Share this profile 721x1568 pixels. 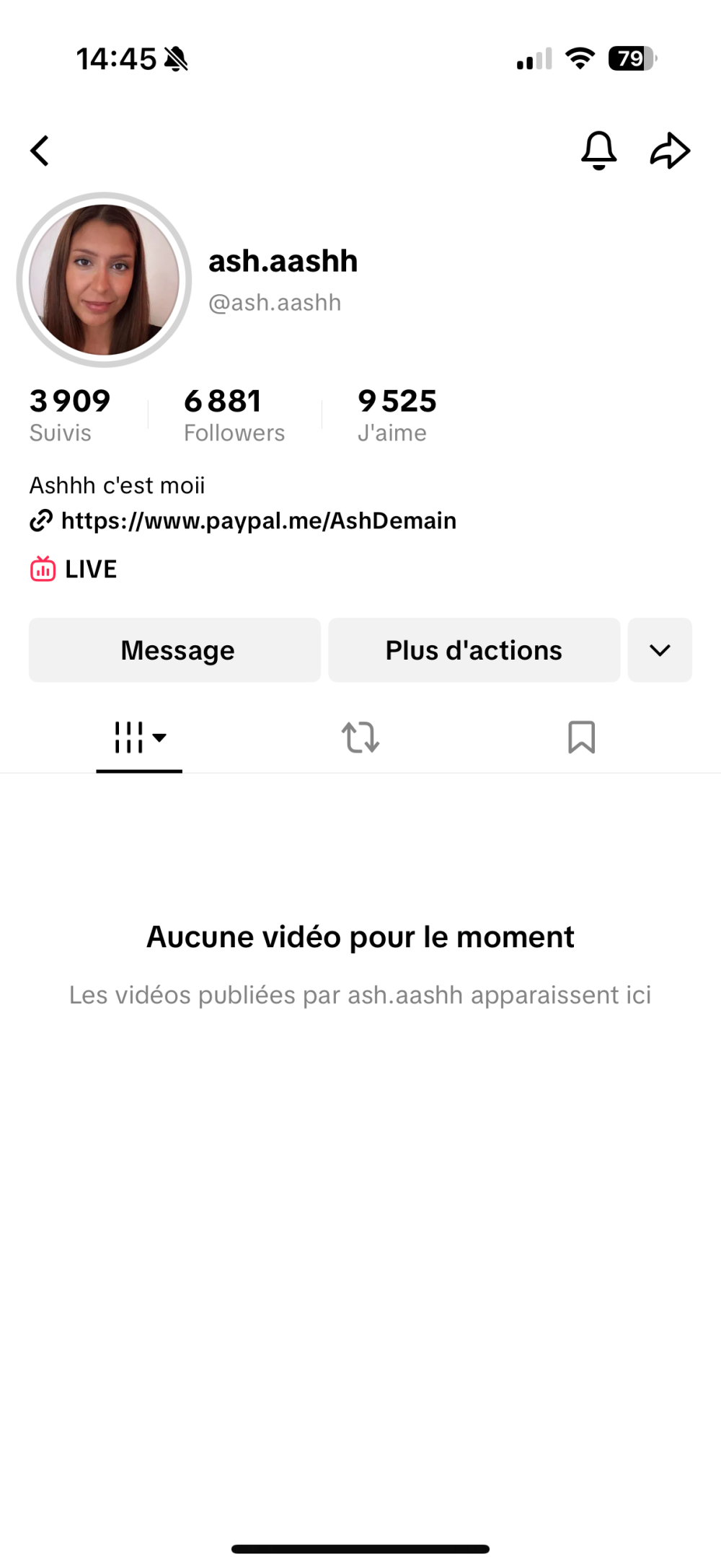pos(670,151)
